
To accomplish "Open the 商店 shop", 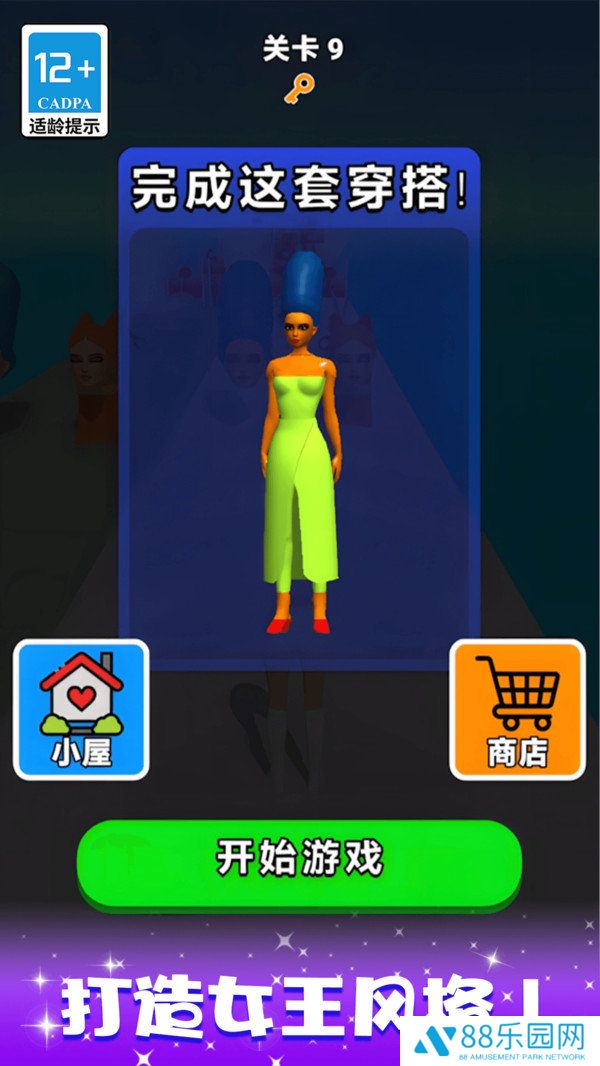I will click(x=517, y=709).
